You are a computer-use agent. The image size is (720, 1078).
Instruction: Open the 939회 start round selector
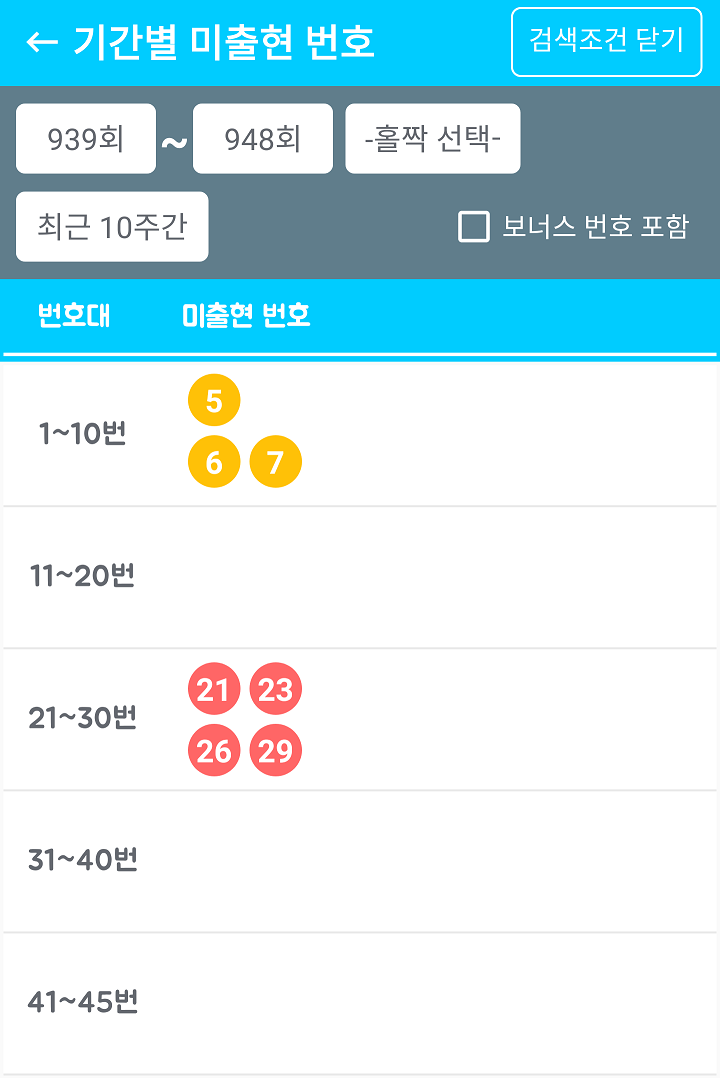[86, 139]
